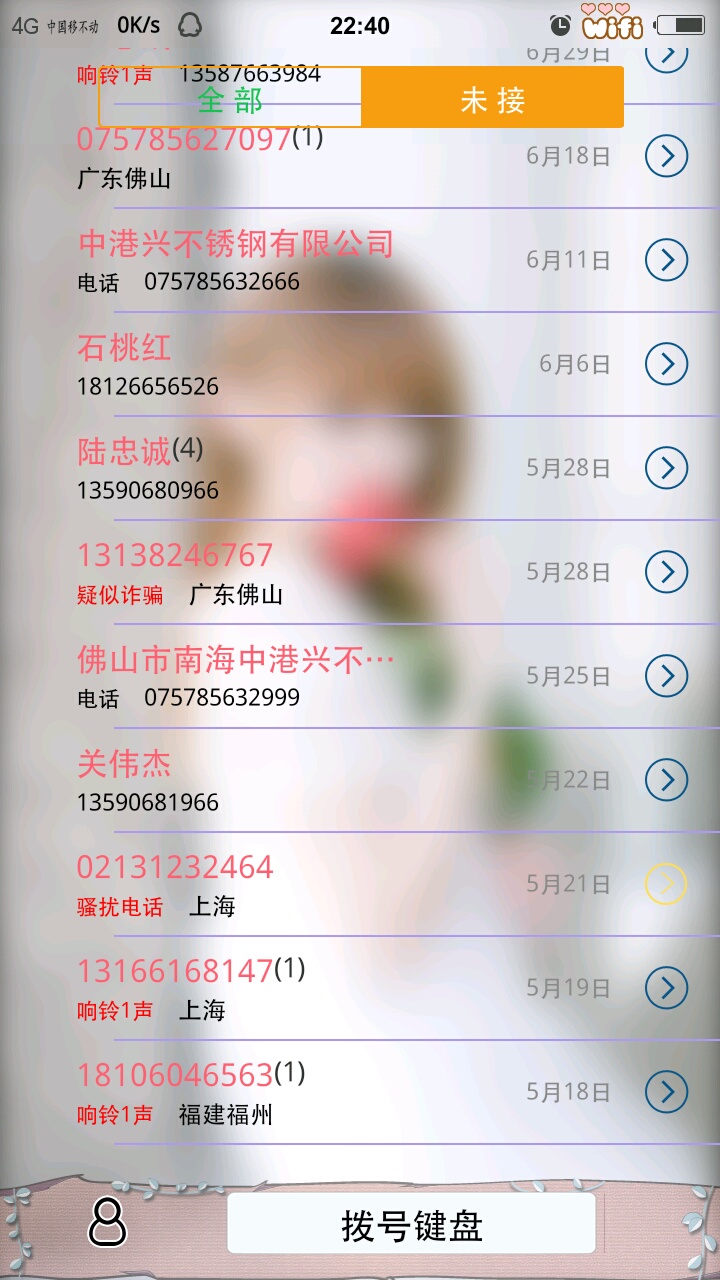The width and height of the screenshot is (720, 1280).
Task: View details arrow for 18106046563
Action: click(666, 1092)
